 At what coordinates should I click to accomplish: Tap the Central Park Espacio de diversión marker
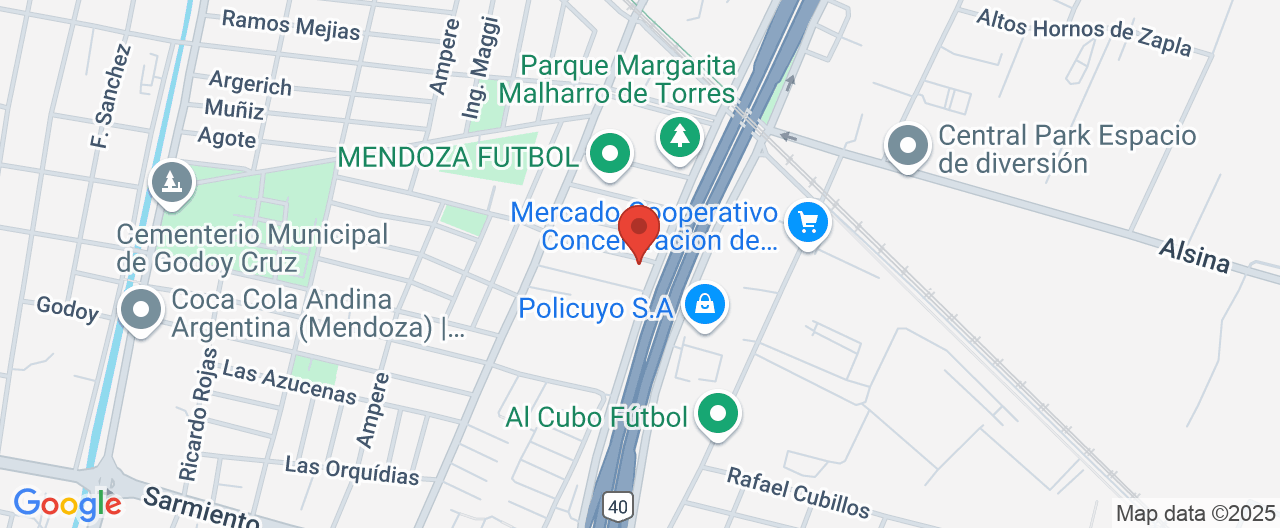[908, 146]
